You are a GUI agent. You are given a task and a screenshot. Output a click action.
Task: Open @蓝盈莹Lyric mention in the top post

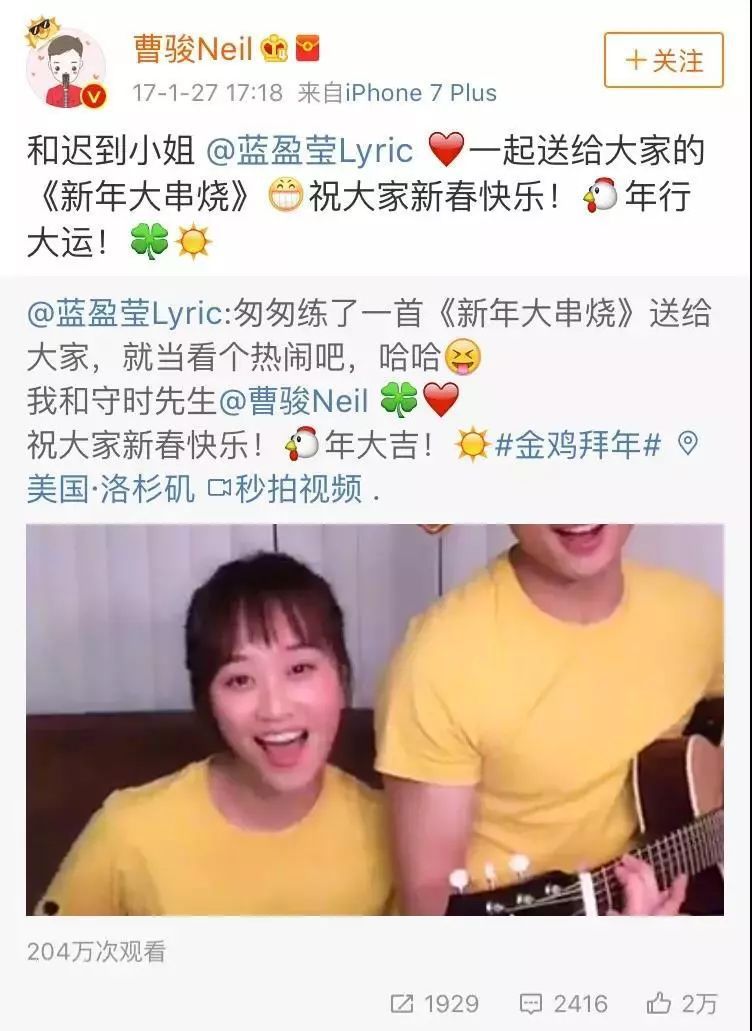(x=309, y=151)
